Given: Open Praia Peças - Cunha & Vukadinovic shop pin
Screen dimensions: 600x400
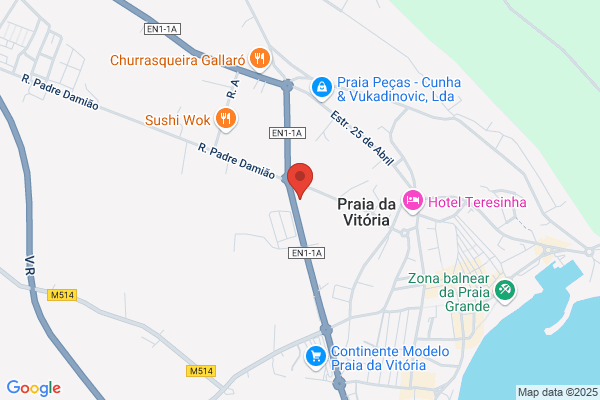Looking at the screenshot, I should coord(321,88).
